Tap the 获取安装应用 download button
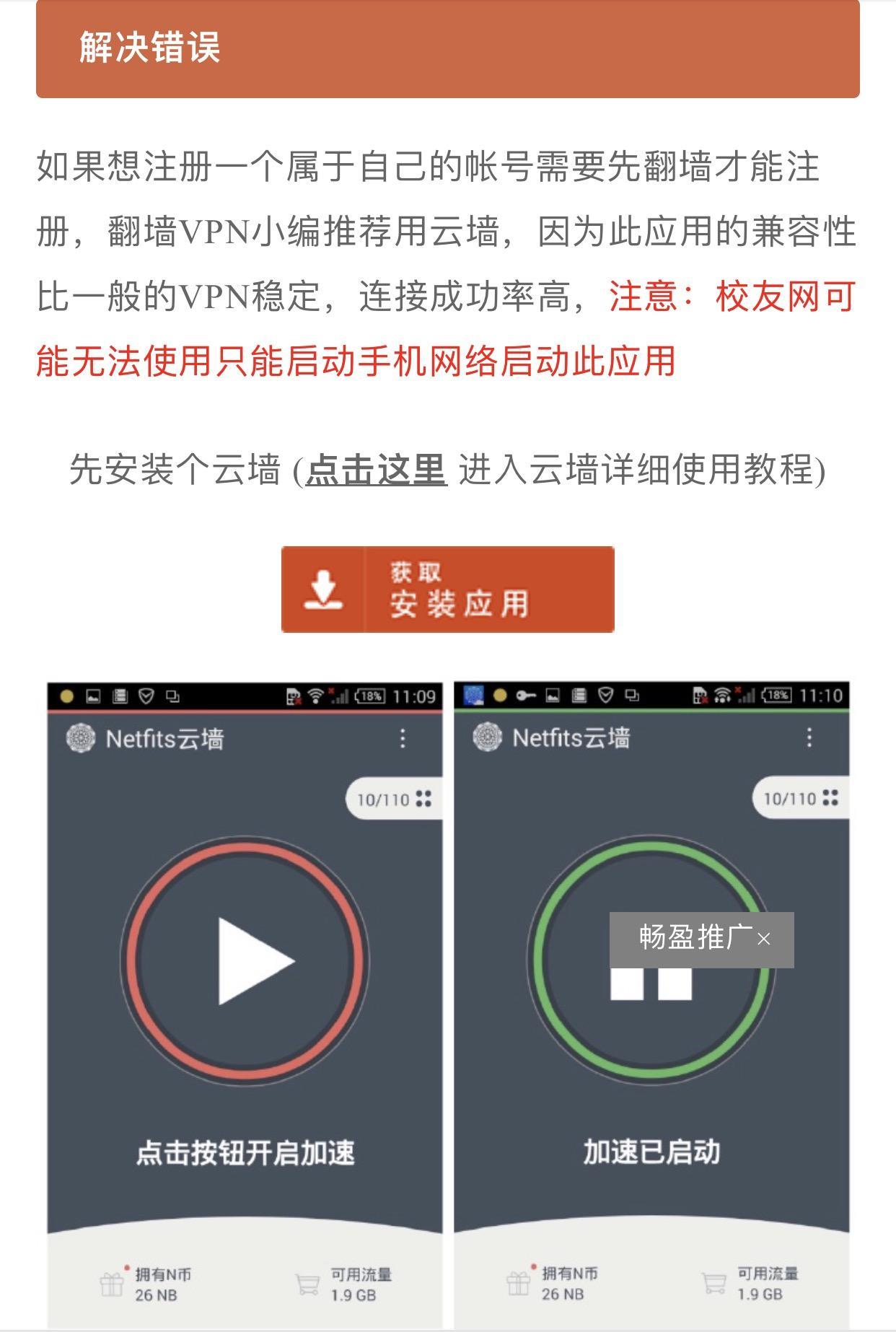This screenshot has width=896, height=1332. 447,590
